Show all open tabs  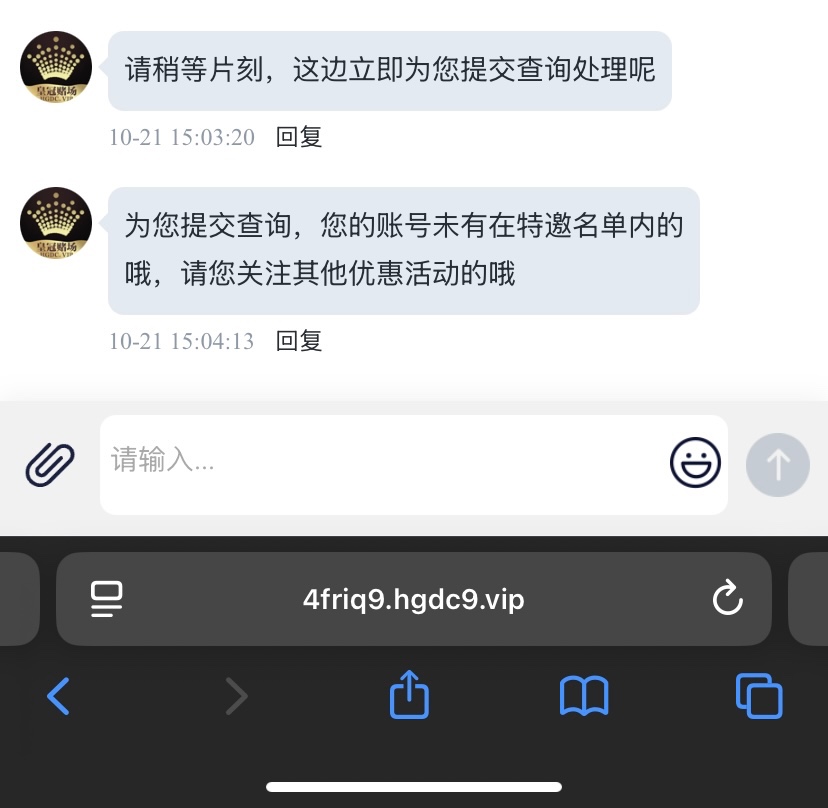(759, 696)
